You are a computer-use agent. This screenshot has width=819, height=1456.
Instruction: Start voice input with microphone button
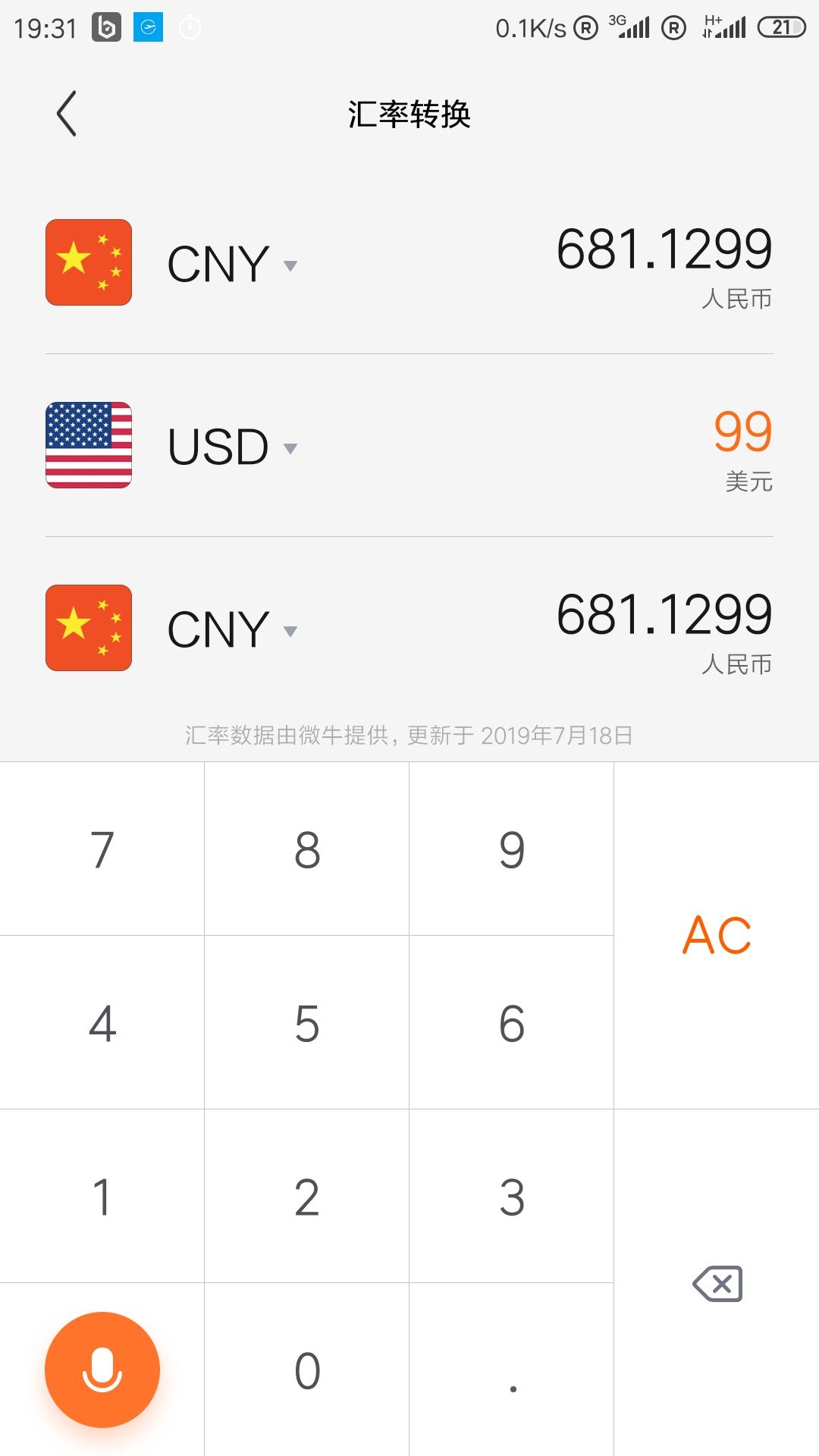pos(102,1370)
